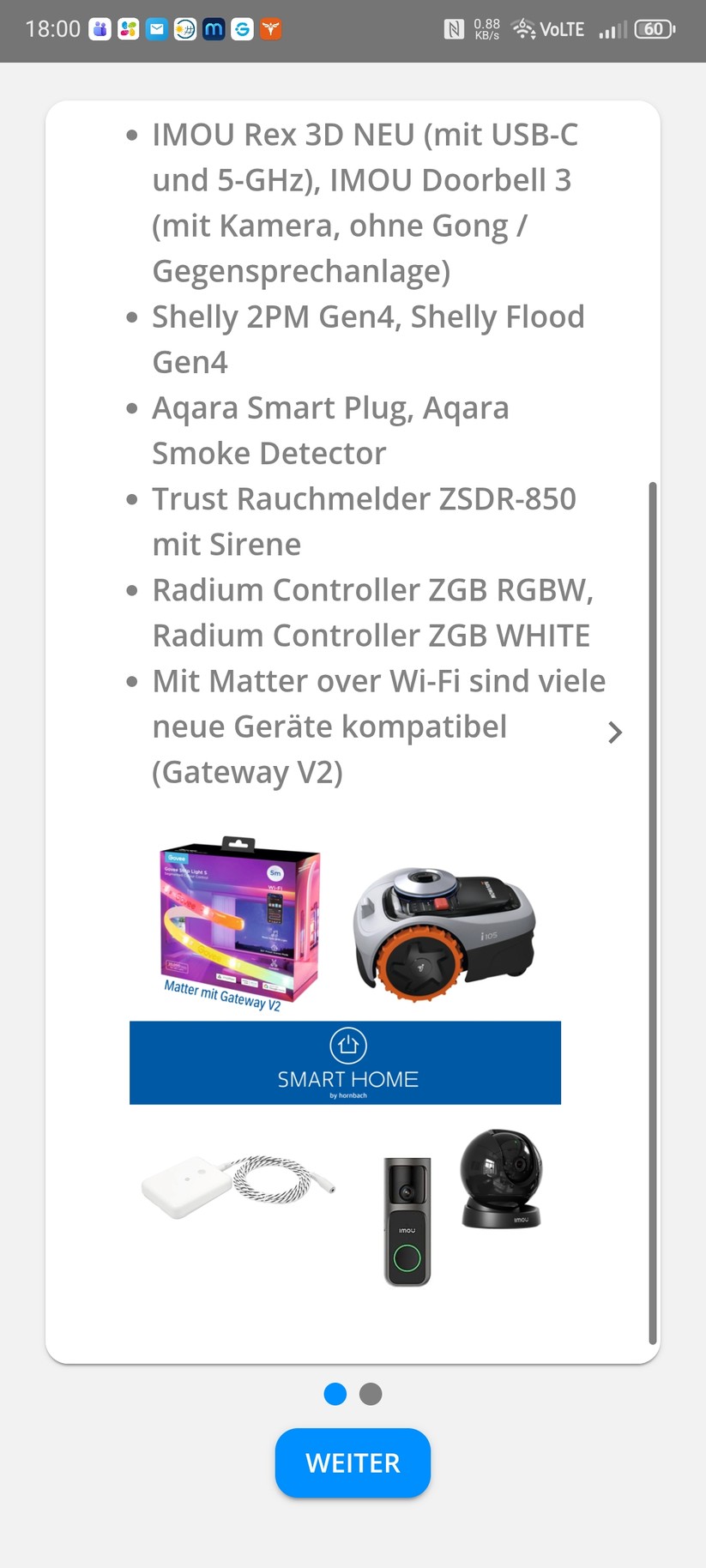The width and height of the screenshot is (706, 1568).
Task: Select the grey second page indicator dot
Action: coord(370,1394)
